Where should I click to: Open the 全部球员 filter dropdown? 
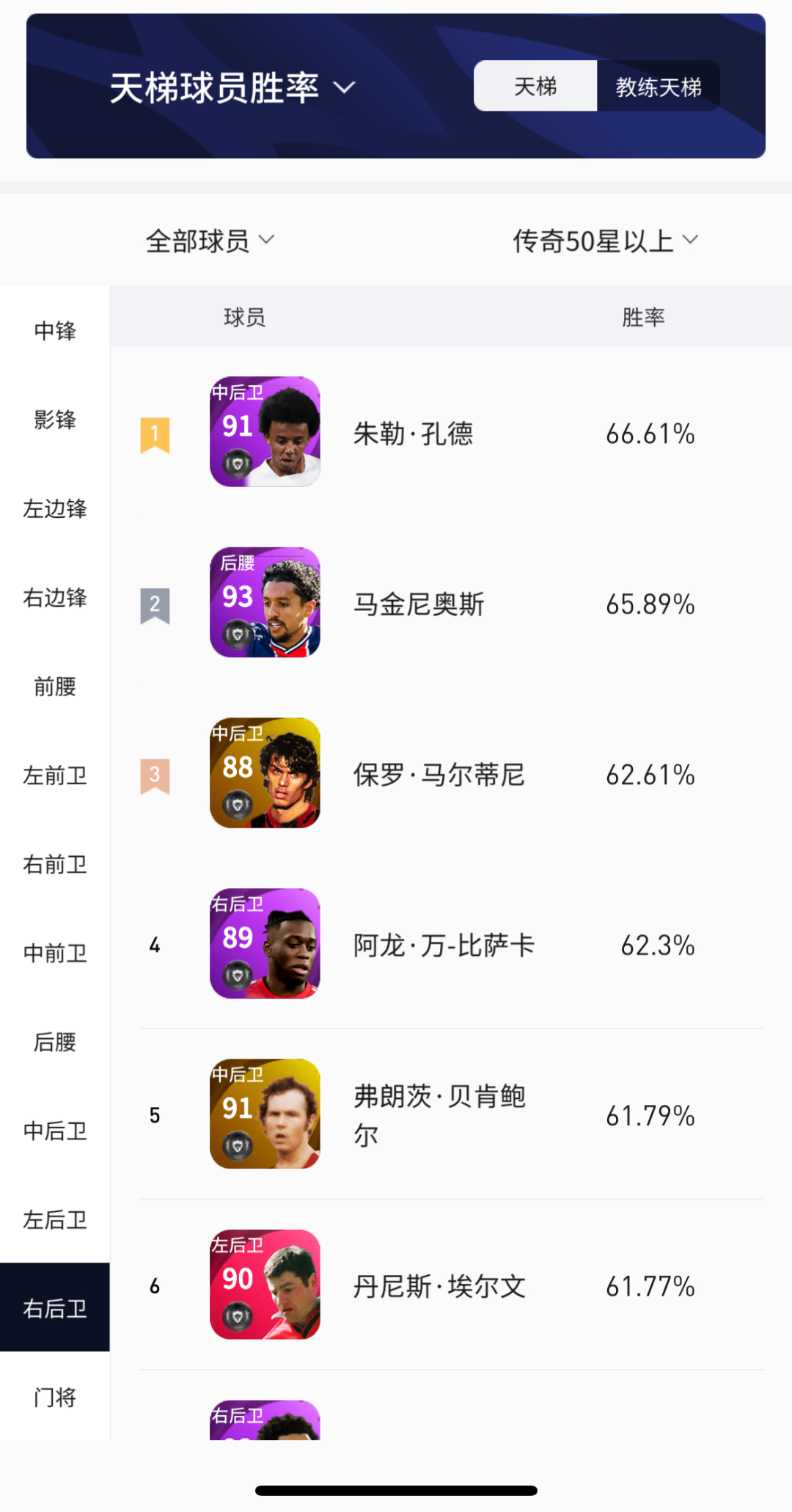pyautogui.click(x=210, y=241)
